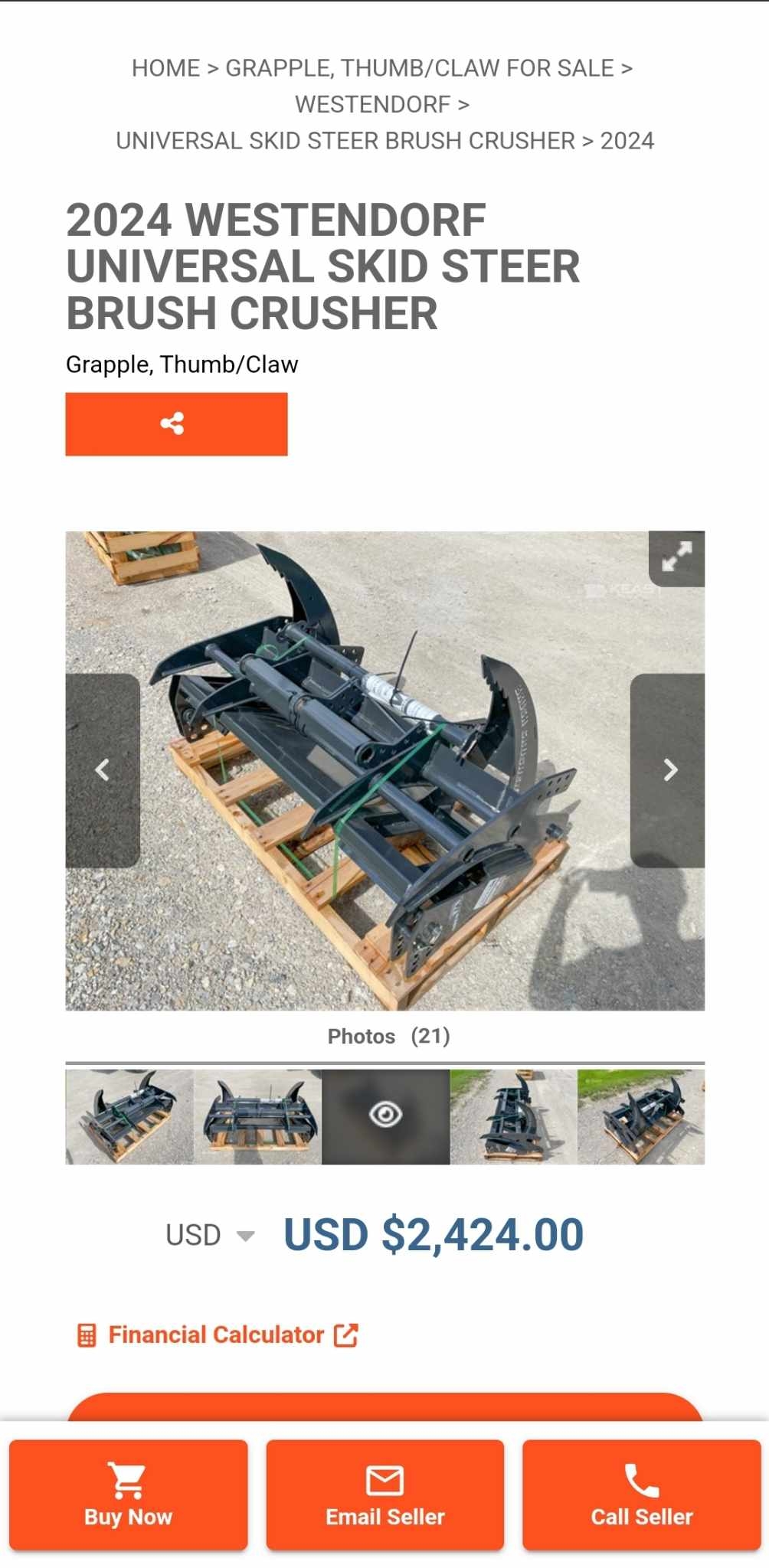This screenshot has width=769, height=1568.
Task: Tap the hidden photo thumbnail with eye icon
Action: pyautogui.click(x=385, y=1116)
